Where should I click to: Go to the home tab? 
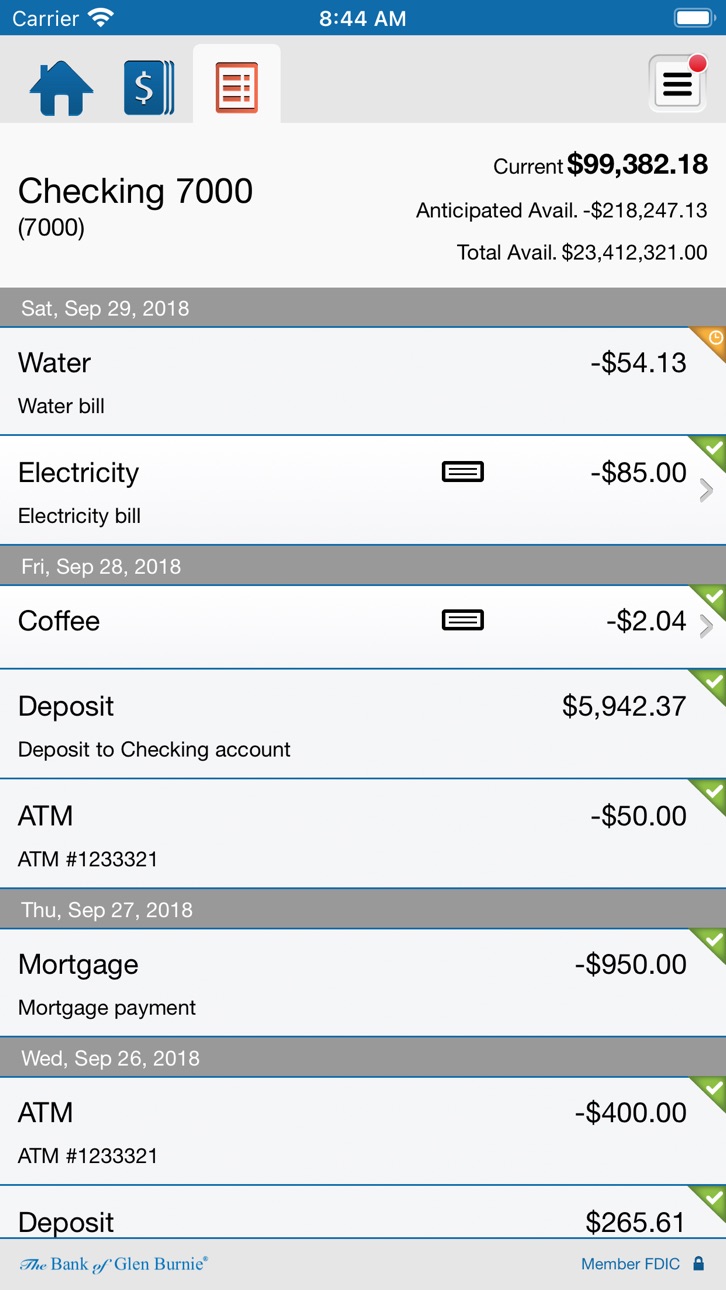tap(62, 87)
